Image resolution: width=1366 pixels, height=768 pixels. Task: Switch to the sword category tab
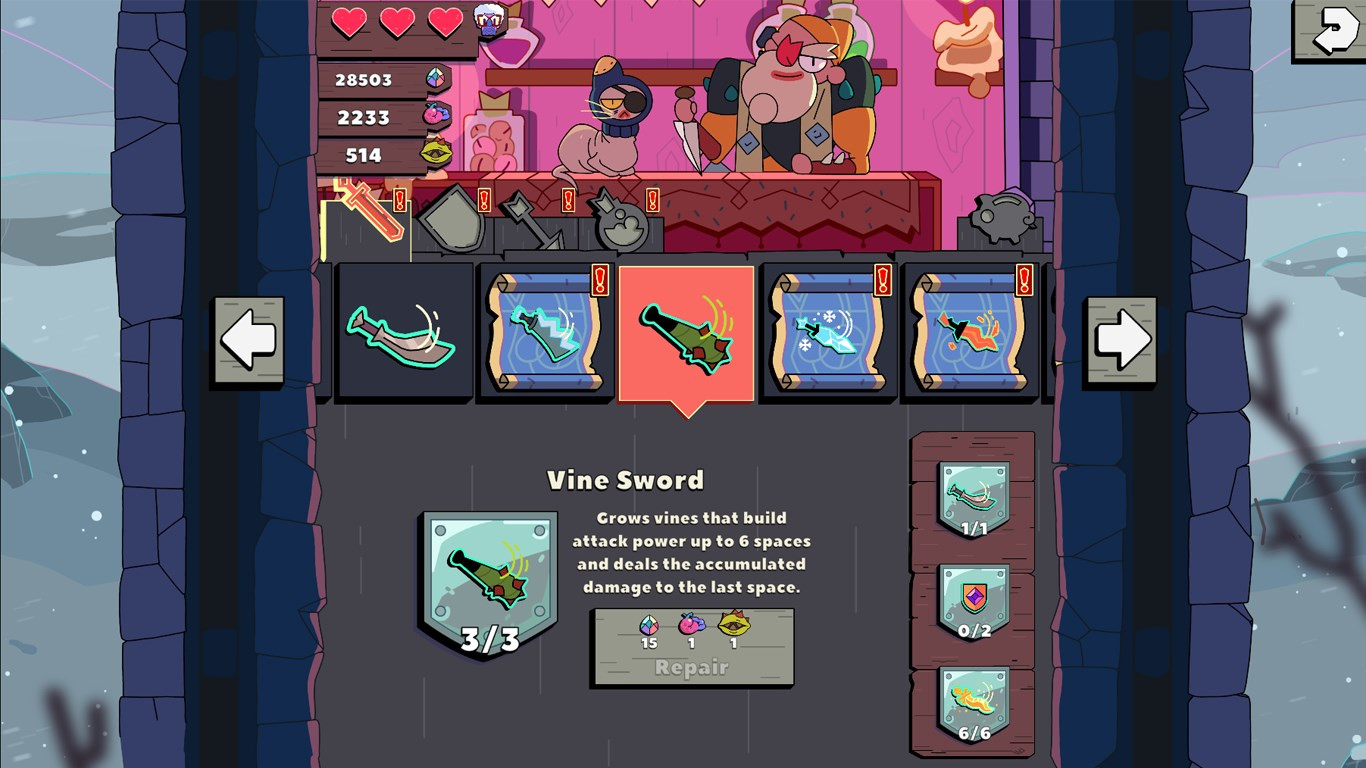tap(367, 214)
